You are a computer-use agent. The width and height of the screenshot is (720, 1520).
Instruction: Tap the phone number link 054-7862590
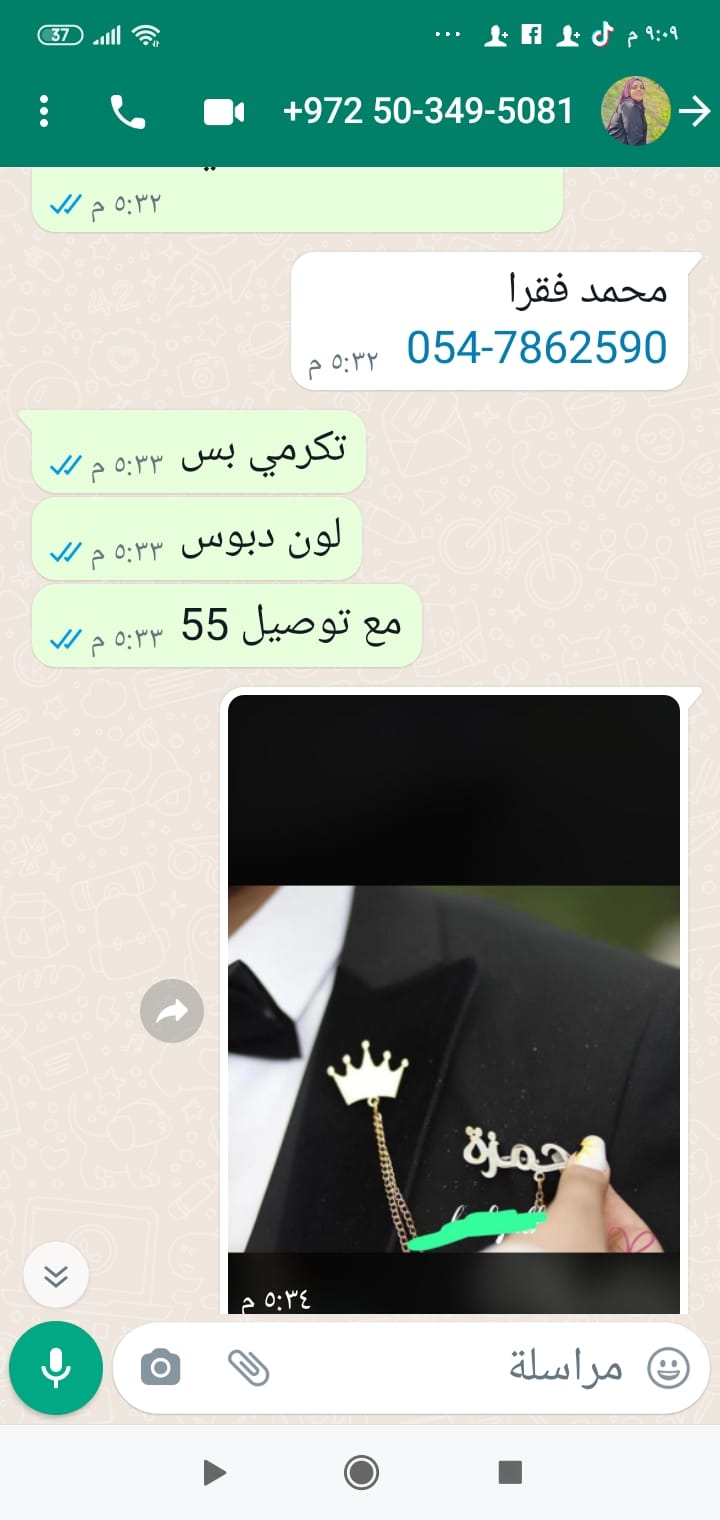537,348
